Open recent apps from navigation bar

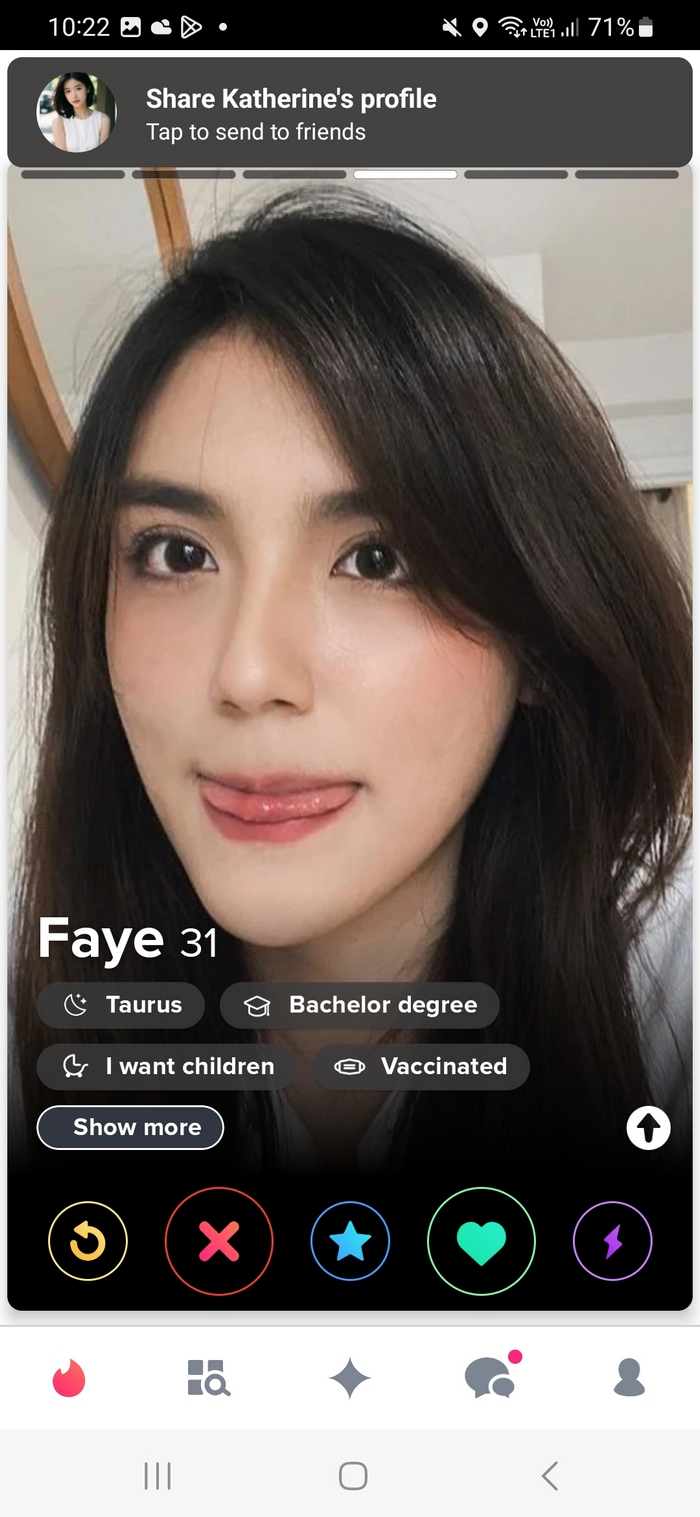point(157,1475)
